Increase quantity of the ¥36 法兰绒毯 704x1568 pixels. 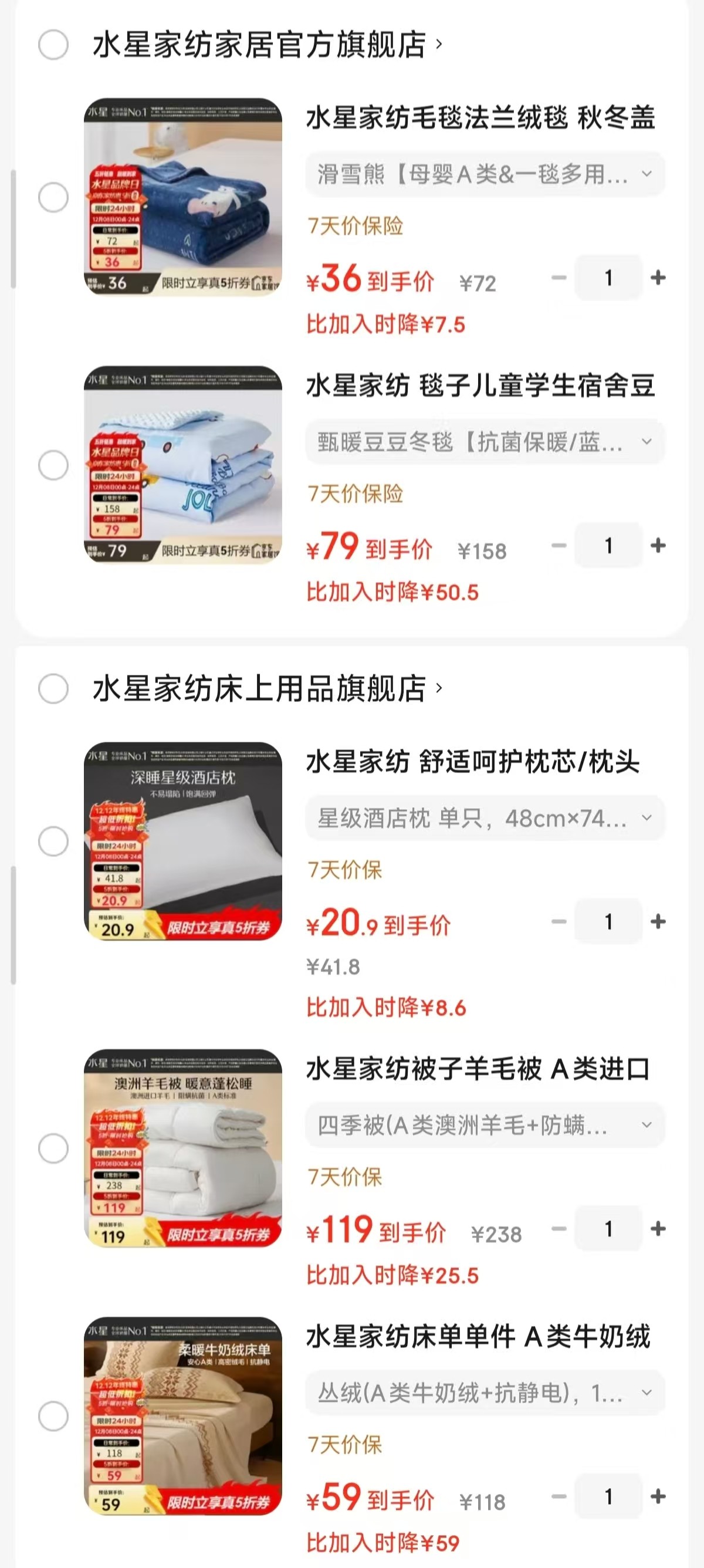(x=658, y=278)
